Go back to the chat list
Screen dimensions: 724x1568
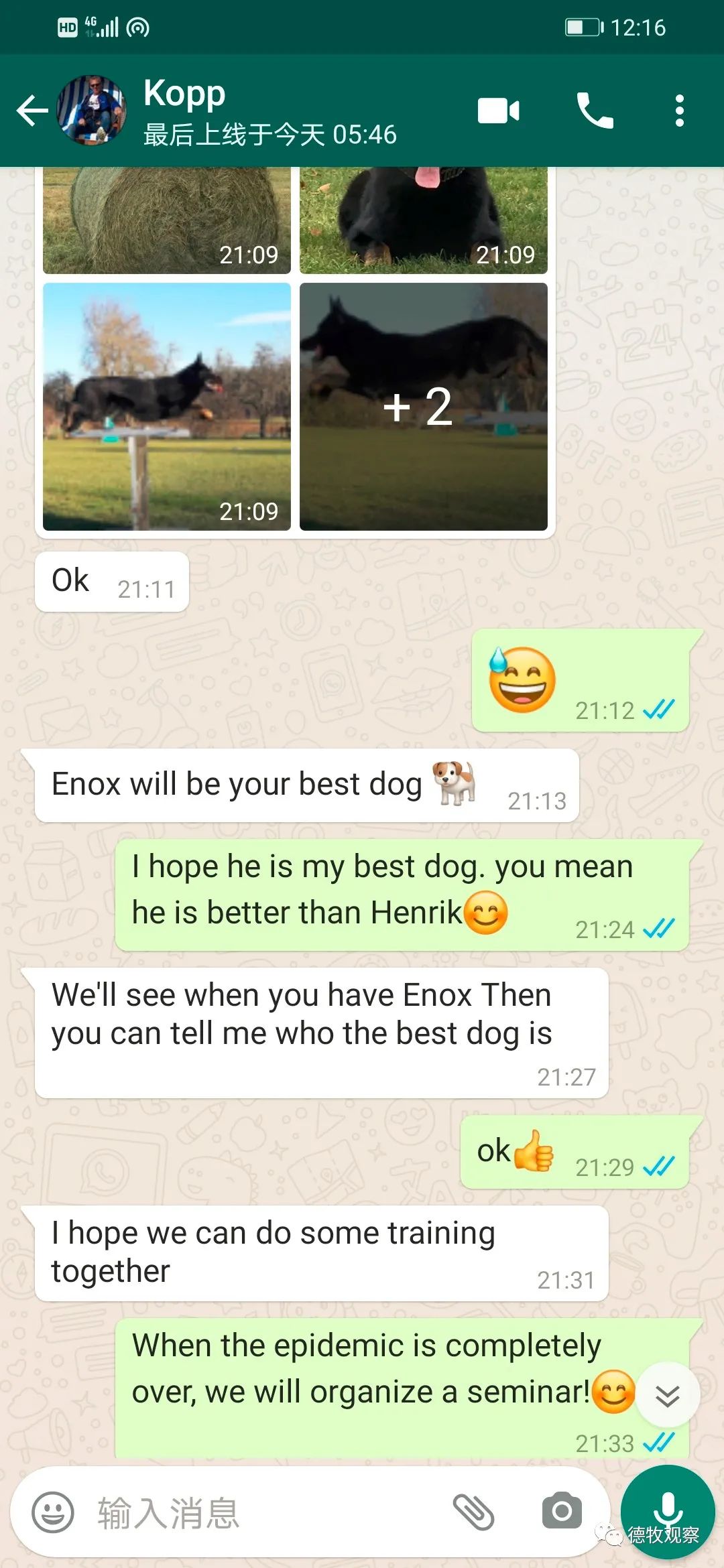[x=32, y=111]
